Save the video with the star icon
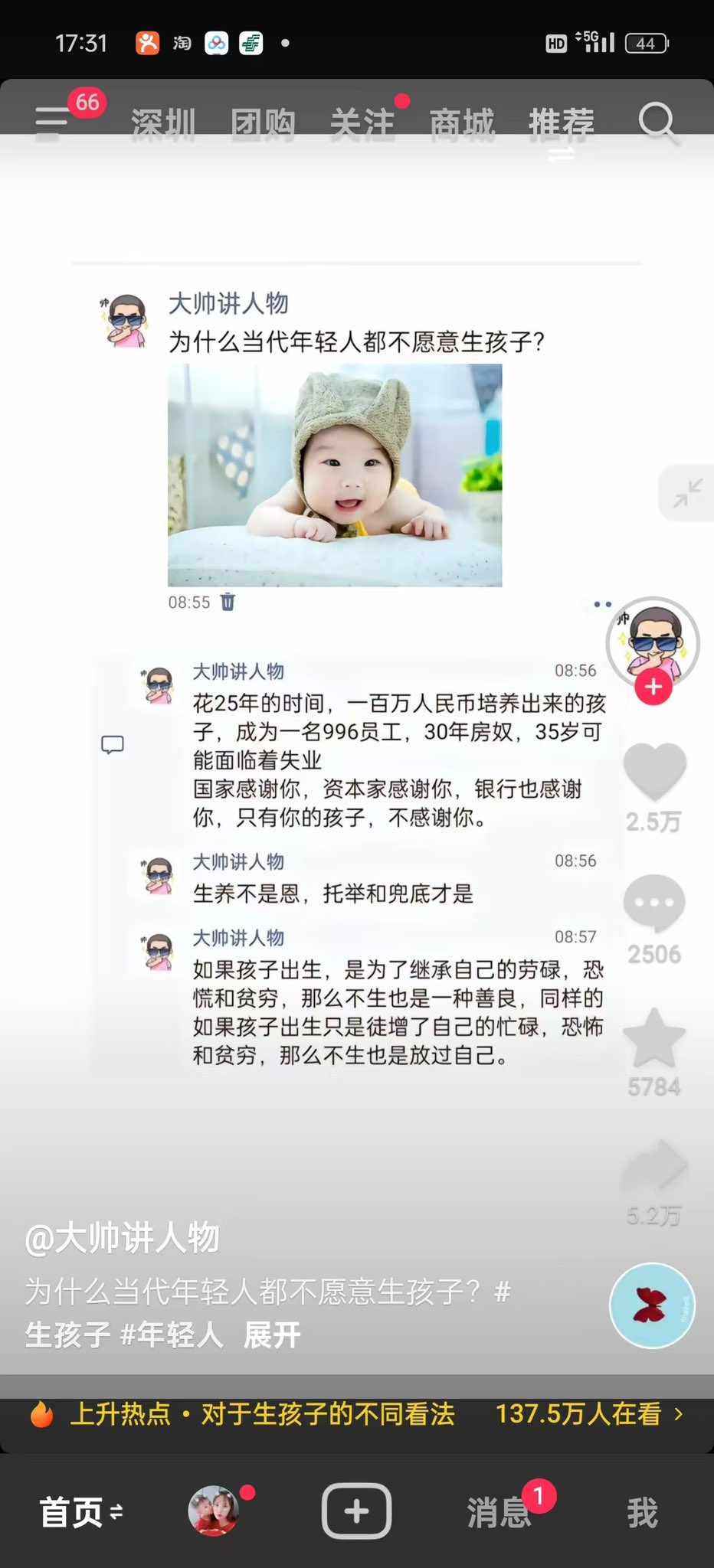Image resolution: width=714 pixels, height=1568 pixels. tap(653, 1038)
